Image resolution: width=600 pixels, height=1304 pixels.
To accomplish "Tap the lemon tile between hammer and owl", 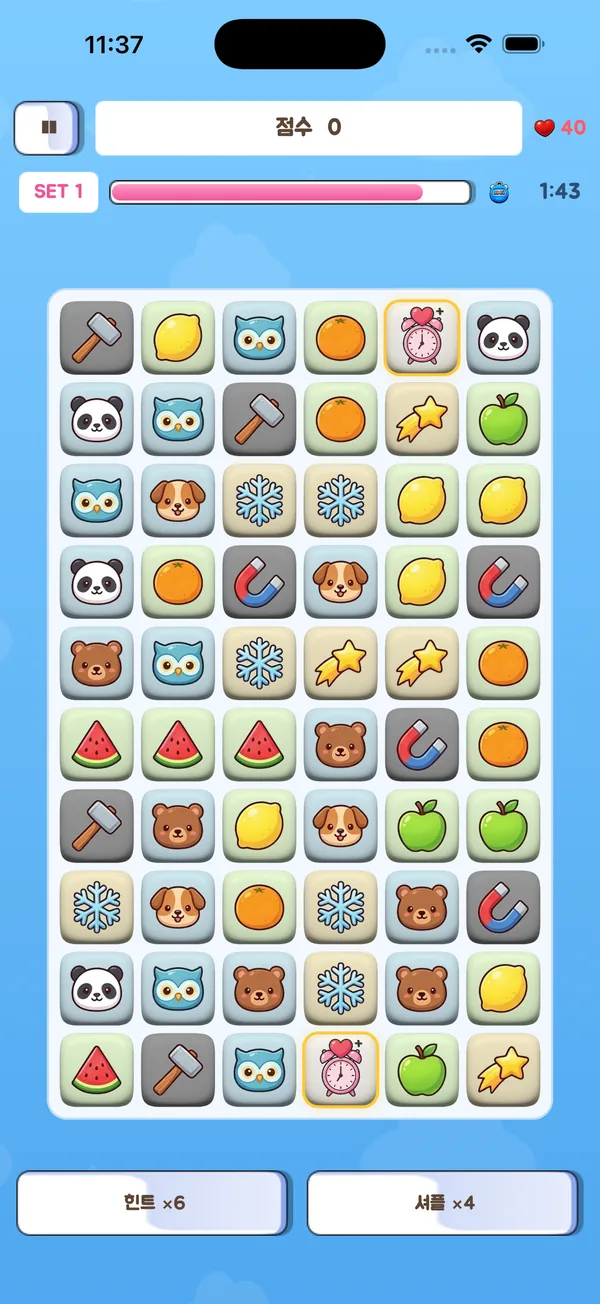I will pyautogui.click(x=178, y=338).
